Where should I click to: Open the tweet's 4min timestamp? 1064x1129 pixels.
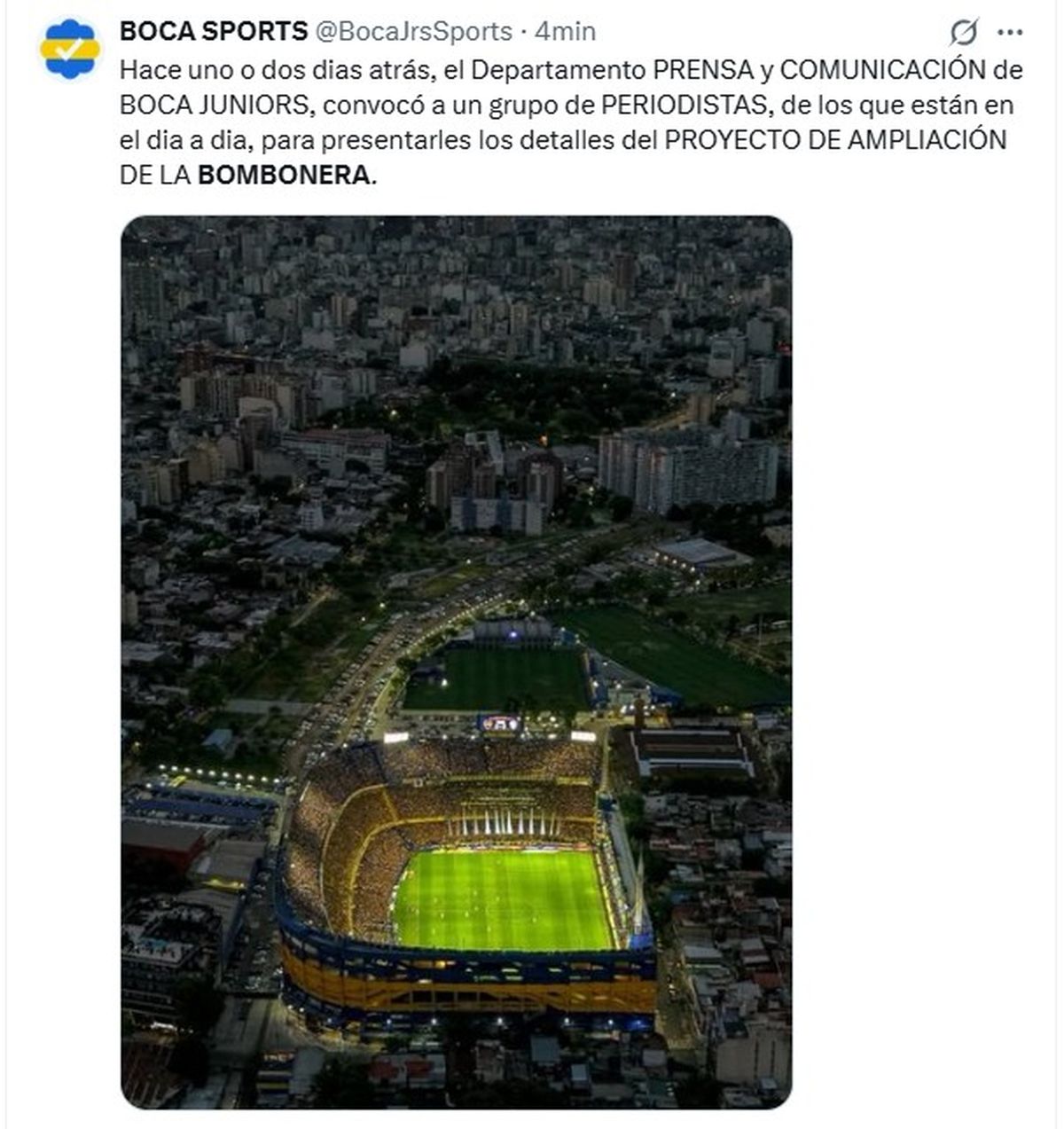tap(566, 31)
